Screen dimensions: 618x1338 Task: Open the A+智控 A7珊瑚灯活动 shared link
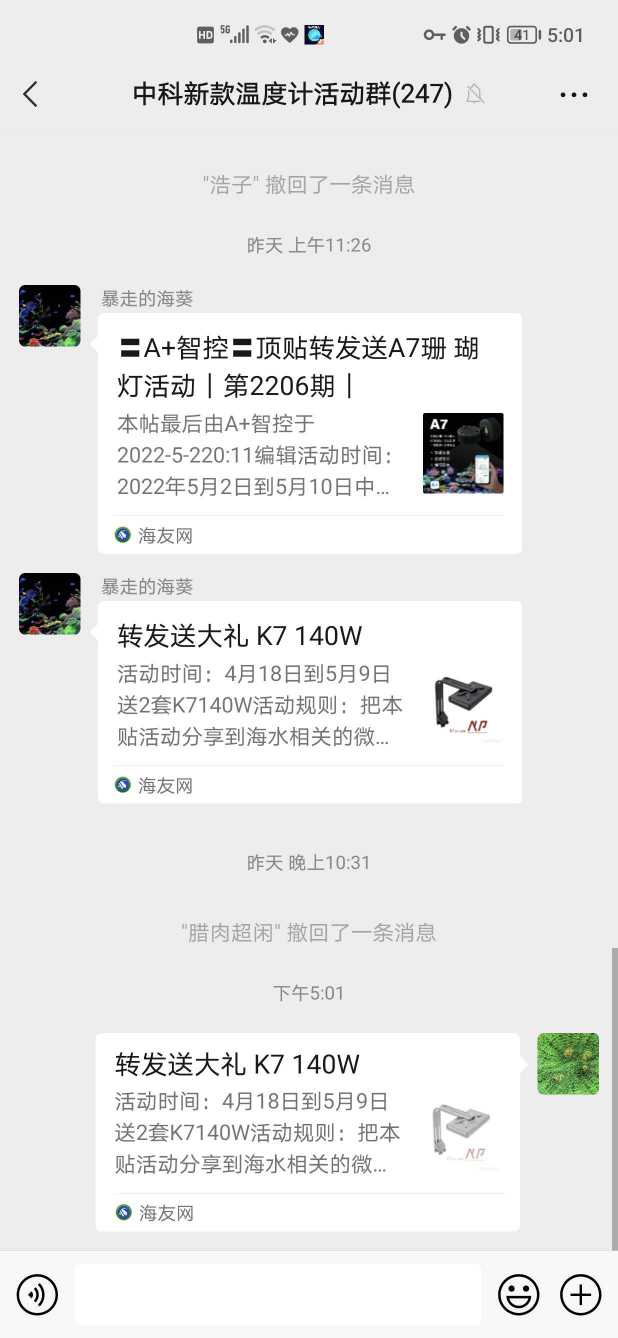pyautogui.click(x=309, y=432)
